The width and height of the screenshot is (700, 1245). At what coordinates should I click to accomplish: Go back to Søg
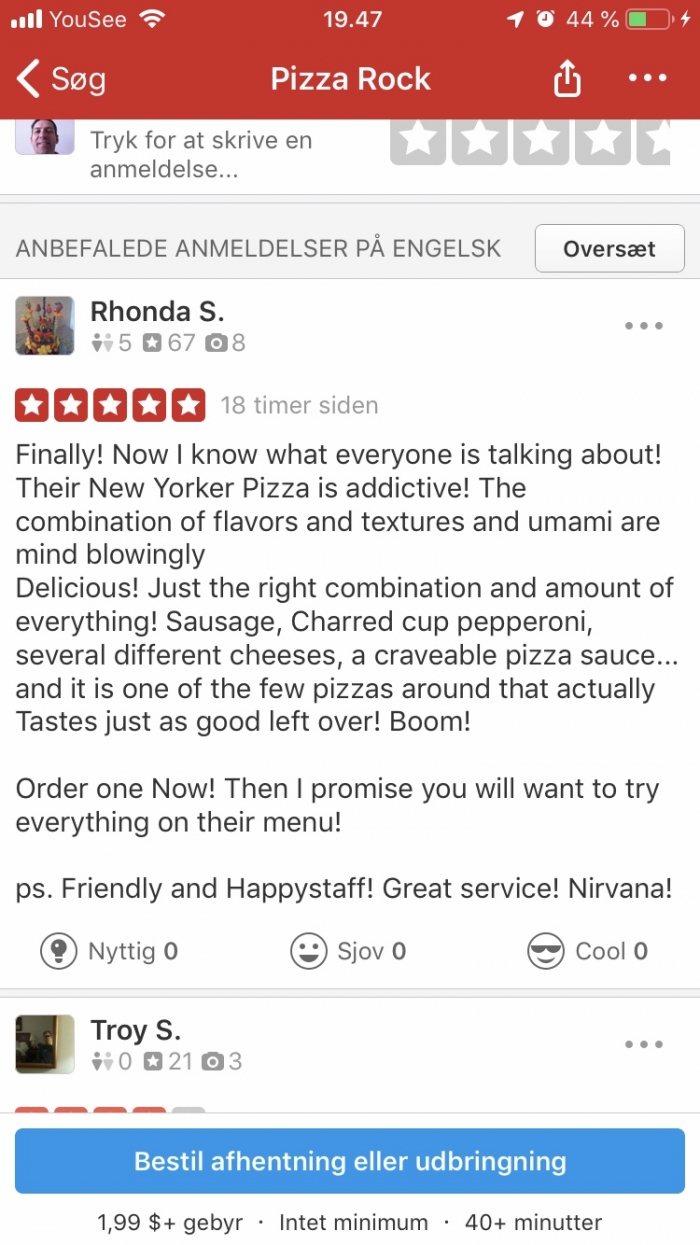click(62, 79)
